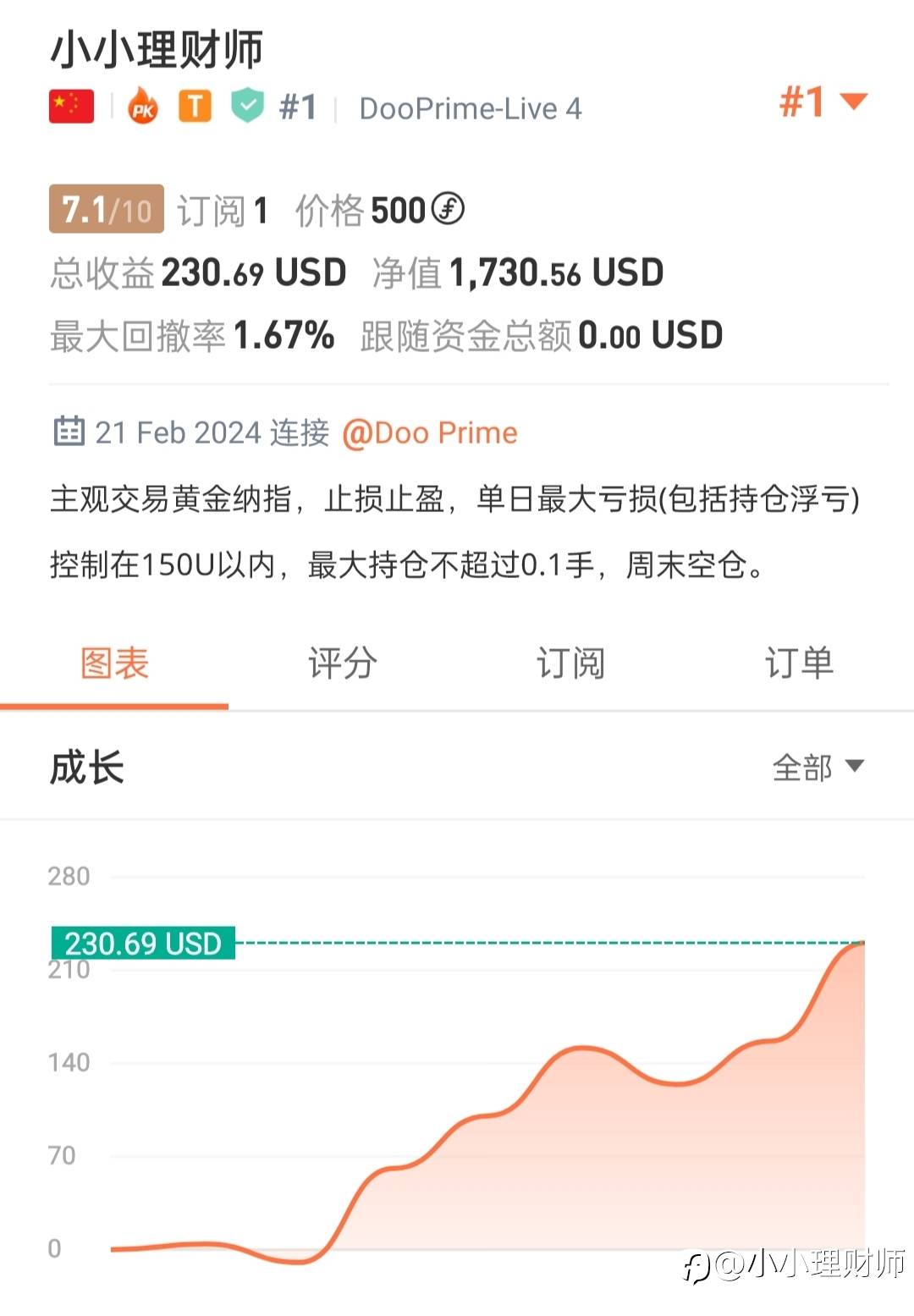Expand the orange #1 account dropdown
This screenshot has height=1316, width=914.
[823, 102]
